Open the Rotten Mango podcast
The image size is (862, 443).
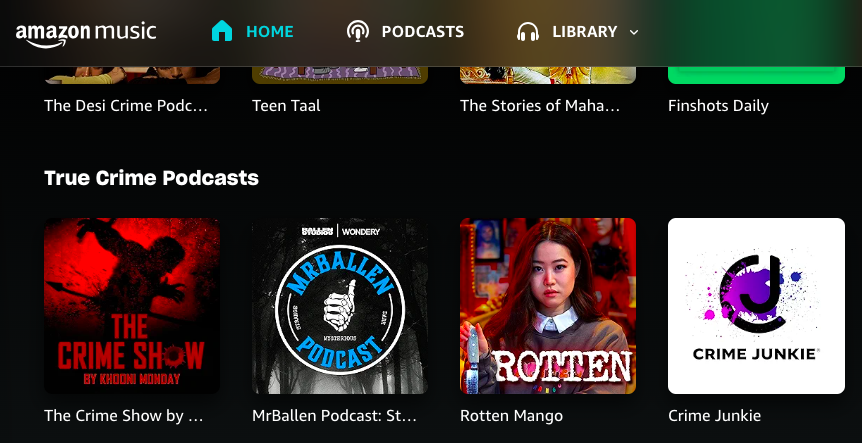click(548, 306)
